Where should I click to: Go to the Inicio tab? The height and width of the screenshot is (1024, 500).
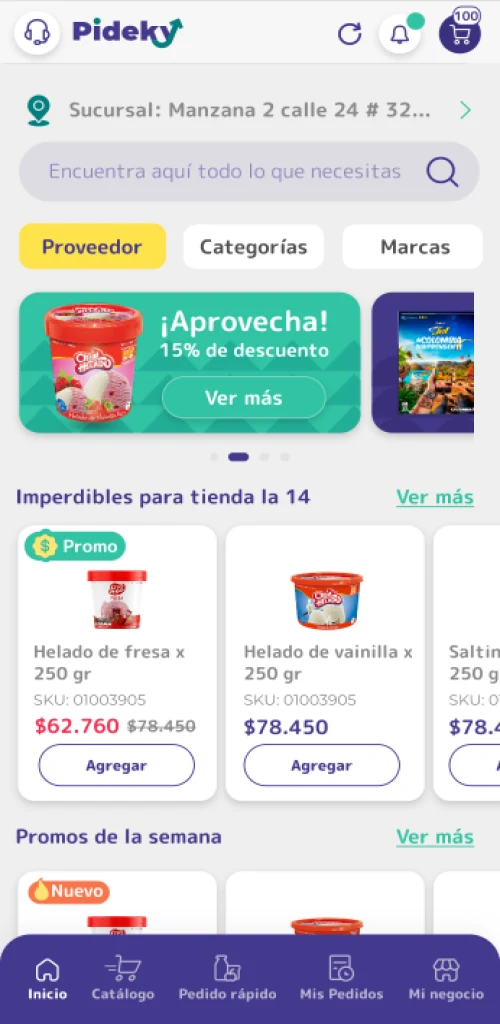click(x=47, y=978)
